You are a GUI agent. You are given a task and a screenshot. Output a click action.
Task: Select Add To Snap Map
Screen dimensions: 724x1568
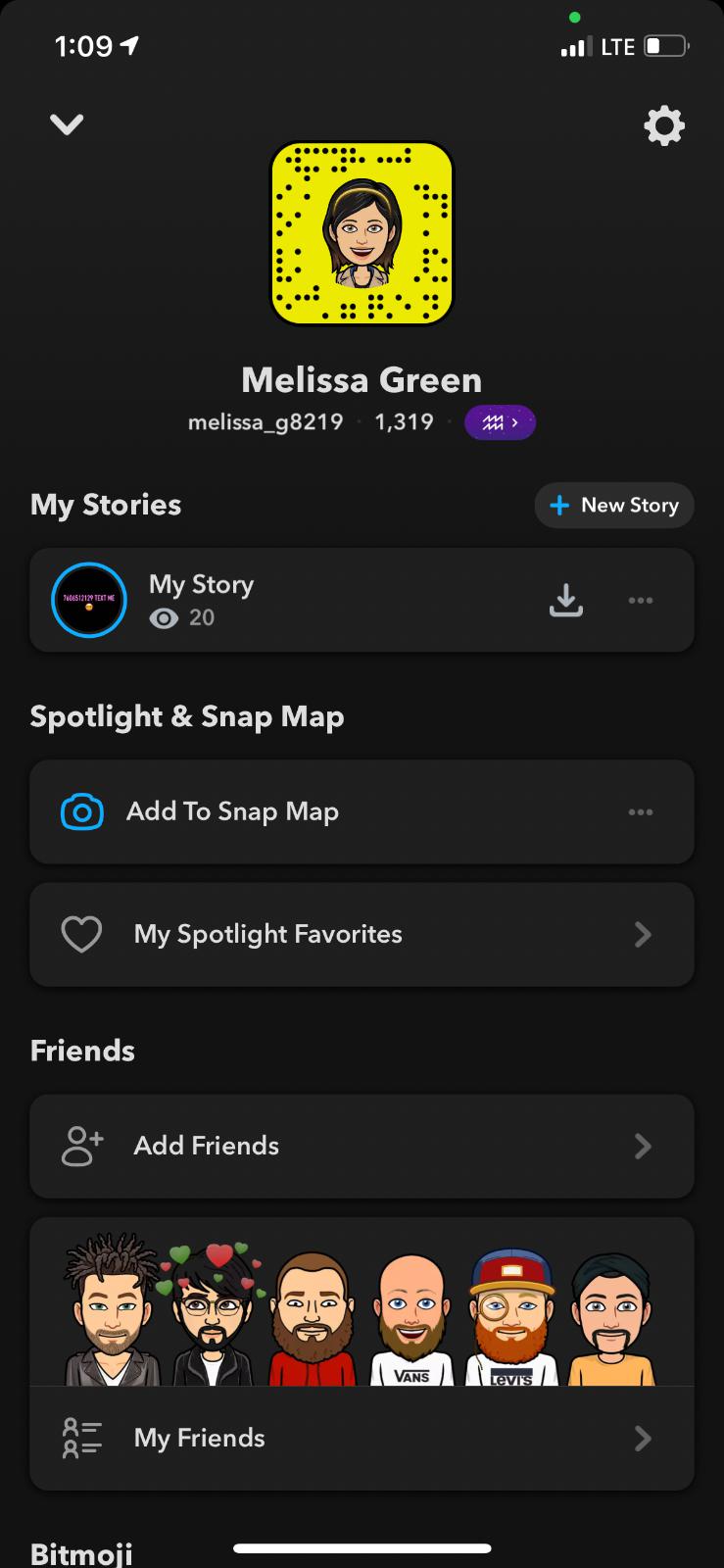tap(232, 812)
